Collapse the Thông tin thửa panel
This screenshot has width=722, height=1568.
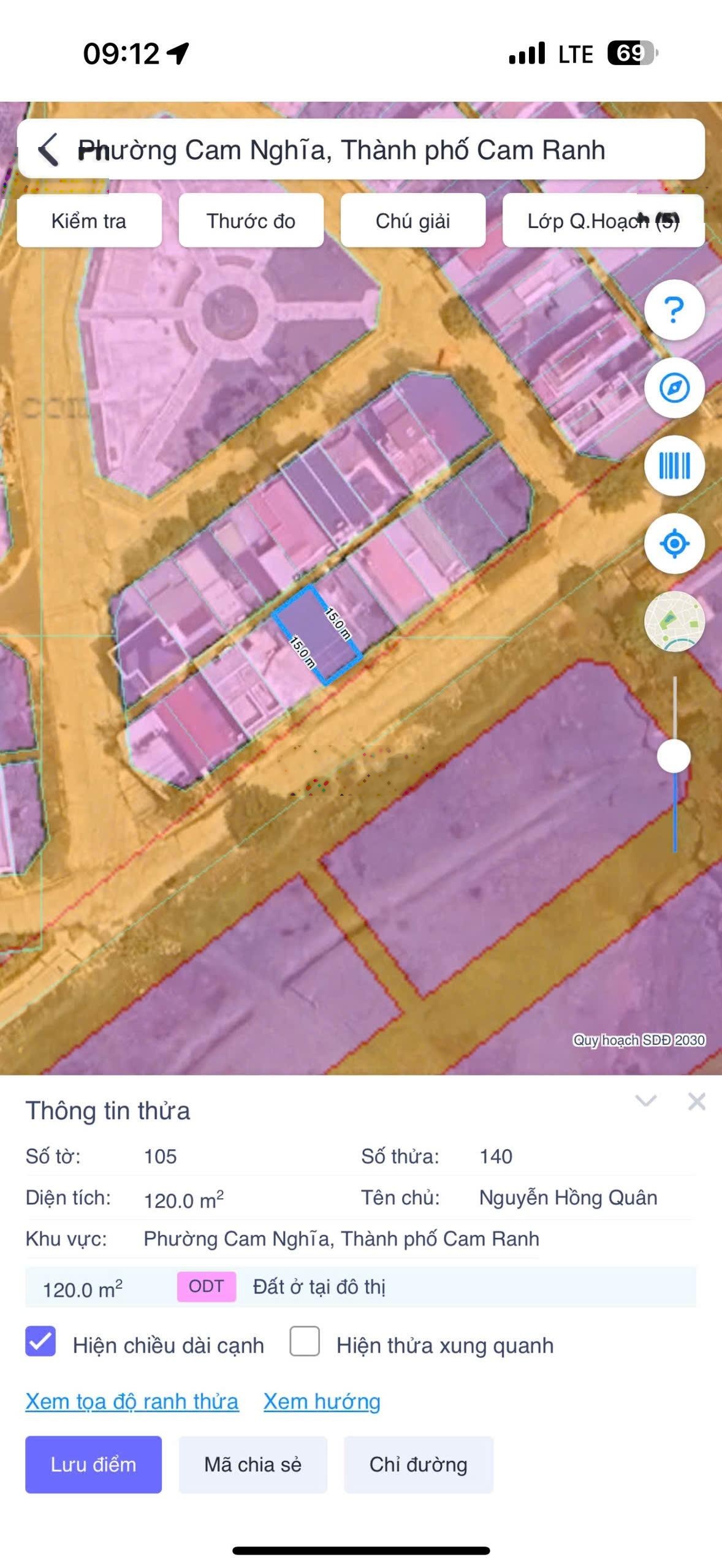click(646, 1101)
